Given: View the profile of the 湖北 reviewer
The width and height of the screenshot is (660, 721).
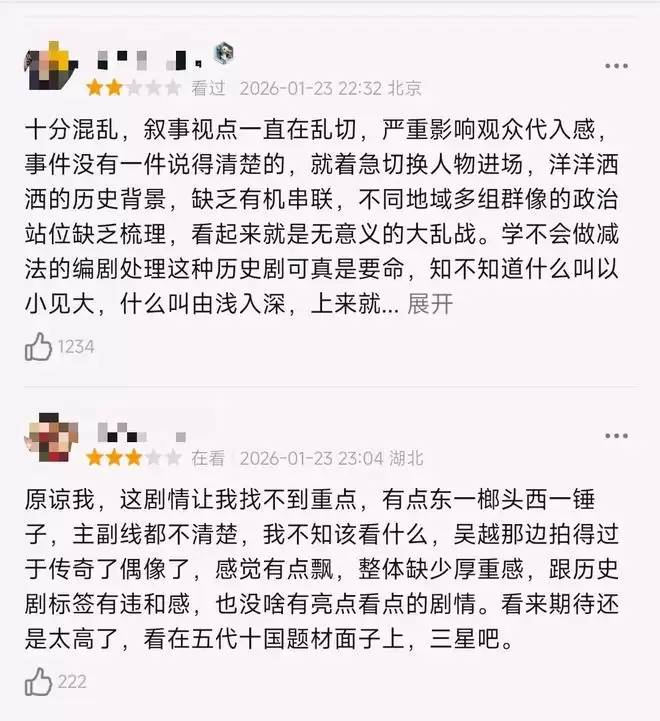Looking at the screenshot, I should [x=52, y=437].
